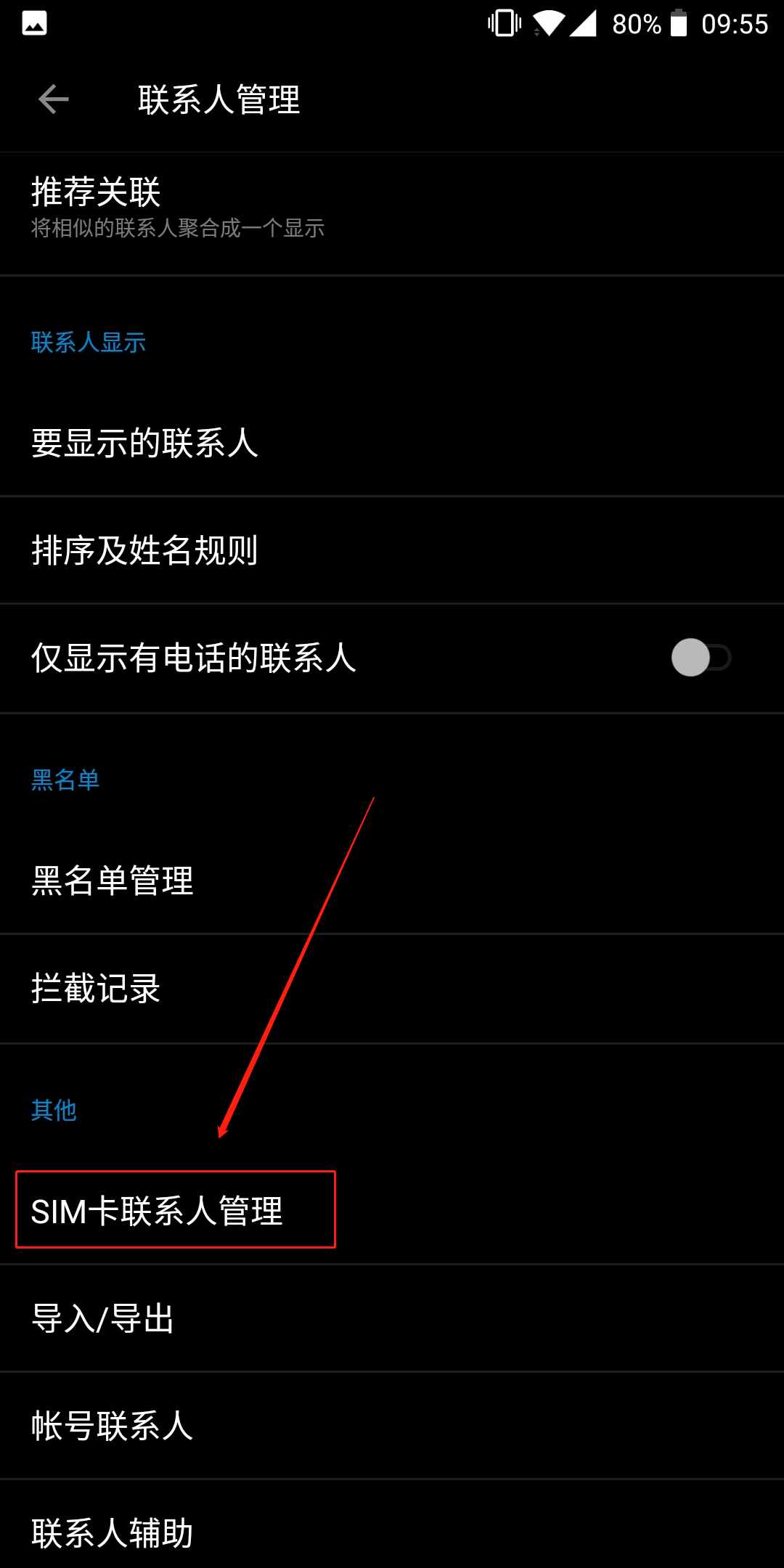Image resolution: width=784 pixels, height=1568 pixels.
Task: Open 黑名单管理
Action: [x=392, y=881]
